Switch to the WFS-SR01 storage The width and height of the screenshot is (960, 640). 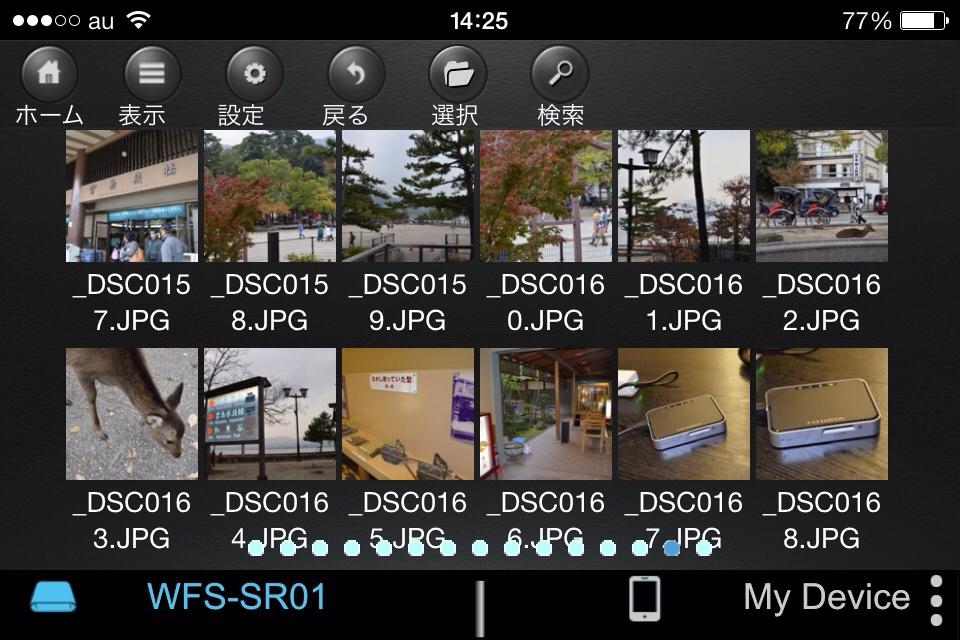236,598
